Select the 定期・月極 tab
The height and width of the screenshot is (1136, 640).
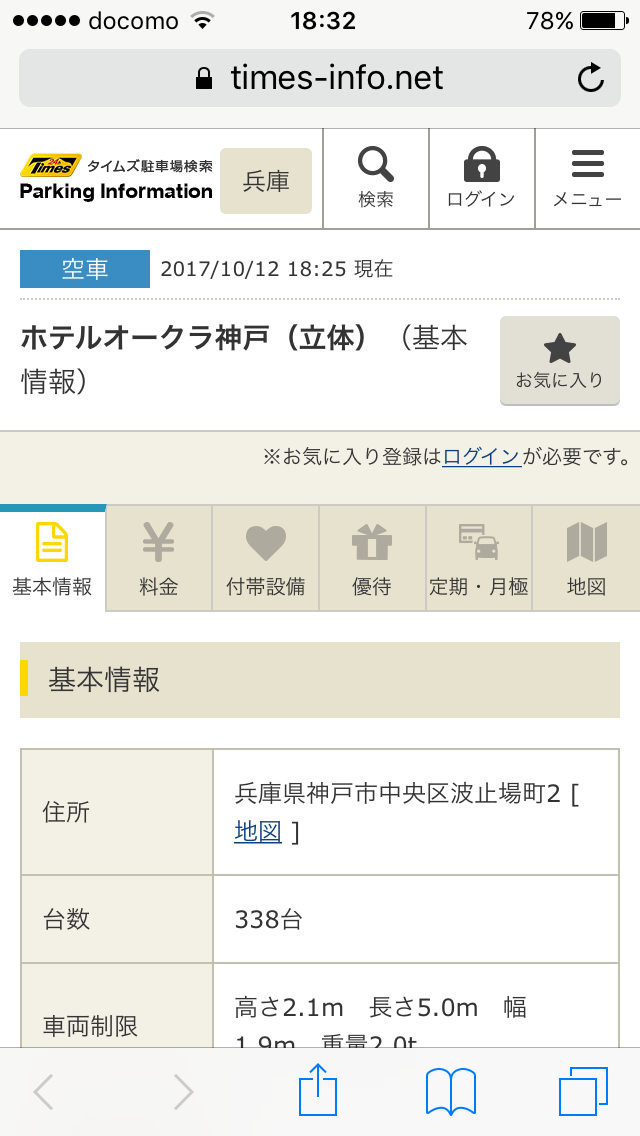478,558
